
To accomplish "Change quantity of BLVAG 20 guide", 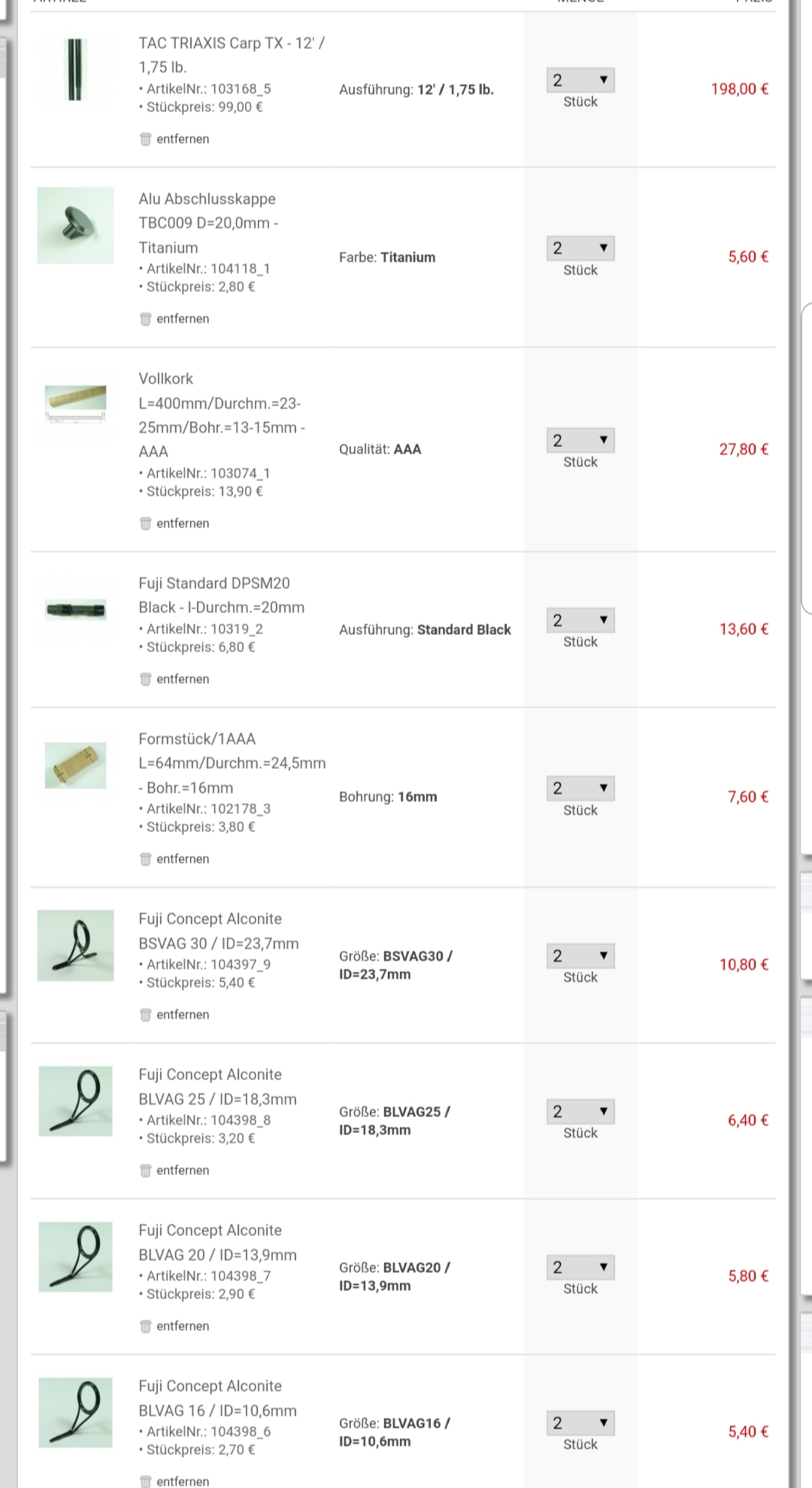I will pyautogui.click(x=580, y=1268).
